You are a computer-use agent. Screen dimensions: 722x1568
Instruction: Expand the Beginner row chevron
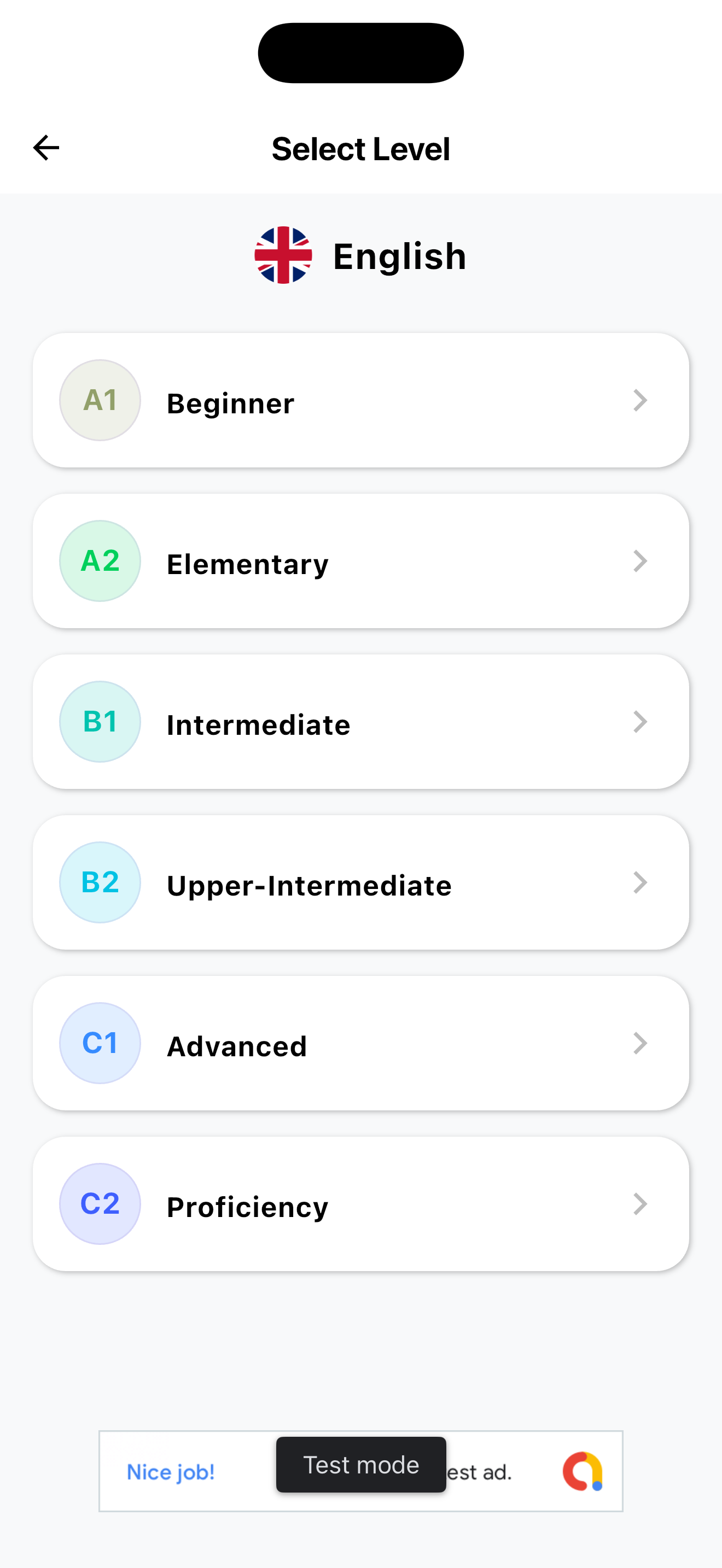(x=641, y=400)
